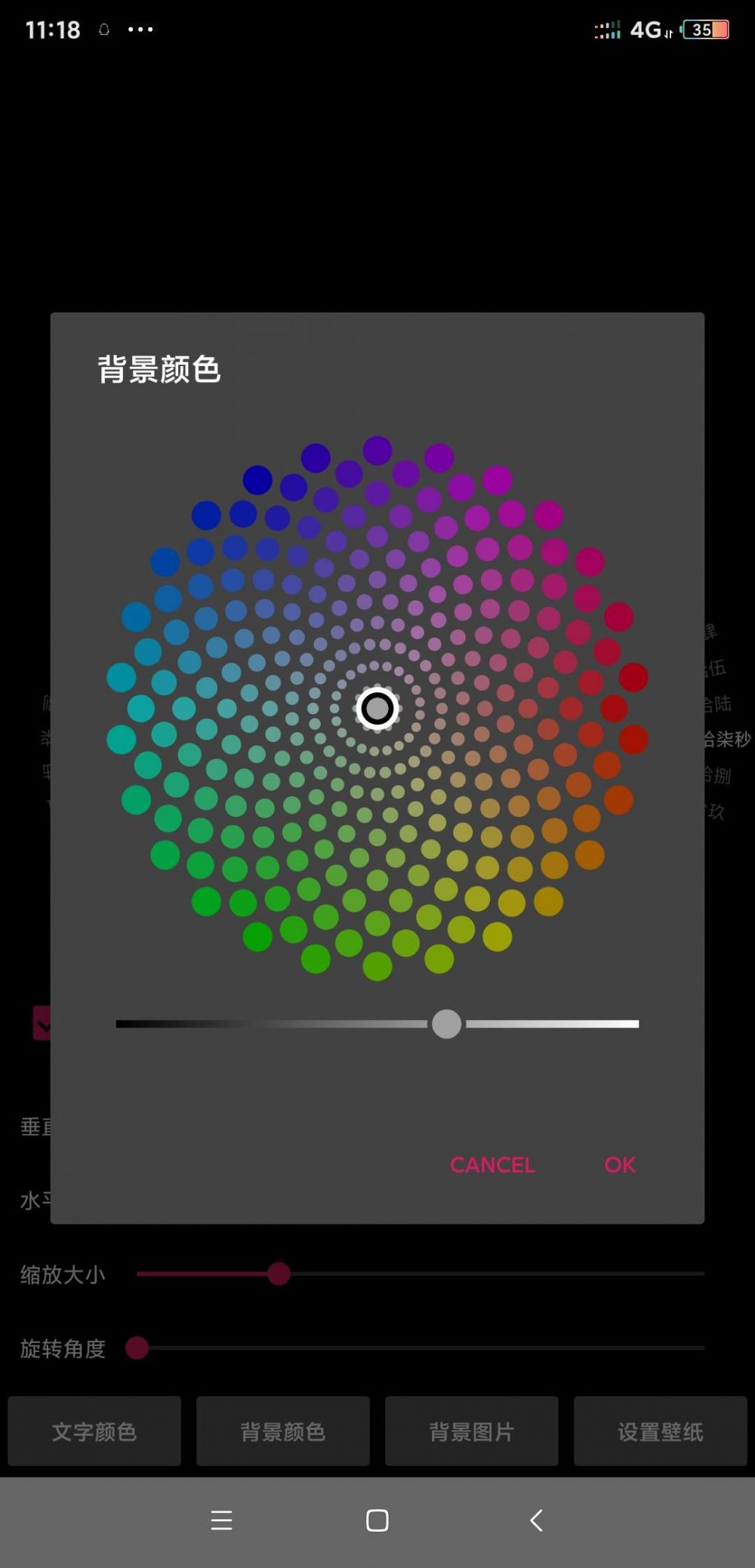
Task: Tap the 文字颜色 button
Action: pos(94,1431)
